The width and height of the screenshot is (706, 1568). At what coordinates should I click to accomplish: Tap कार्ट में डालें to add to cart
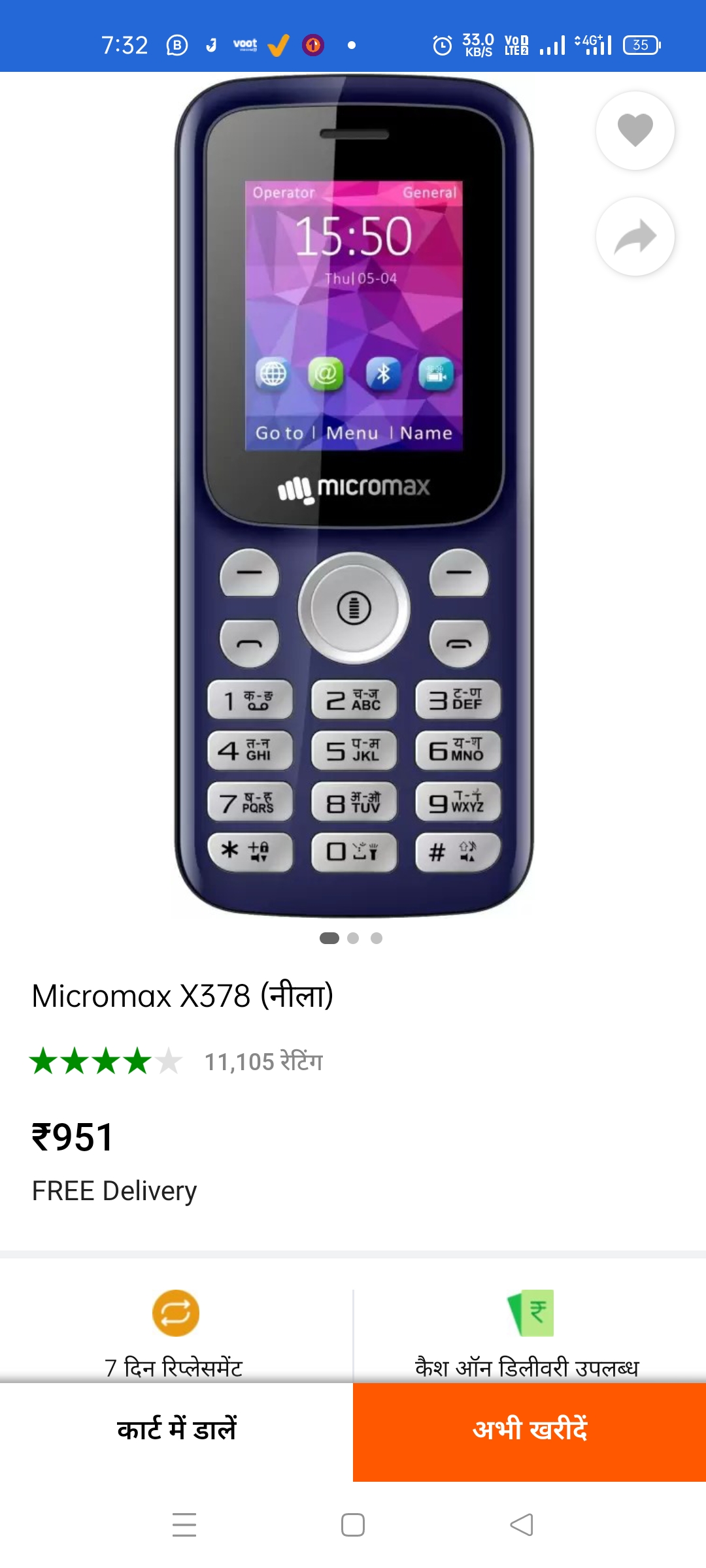pos(176,1429)
